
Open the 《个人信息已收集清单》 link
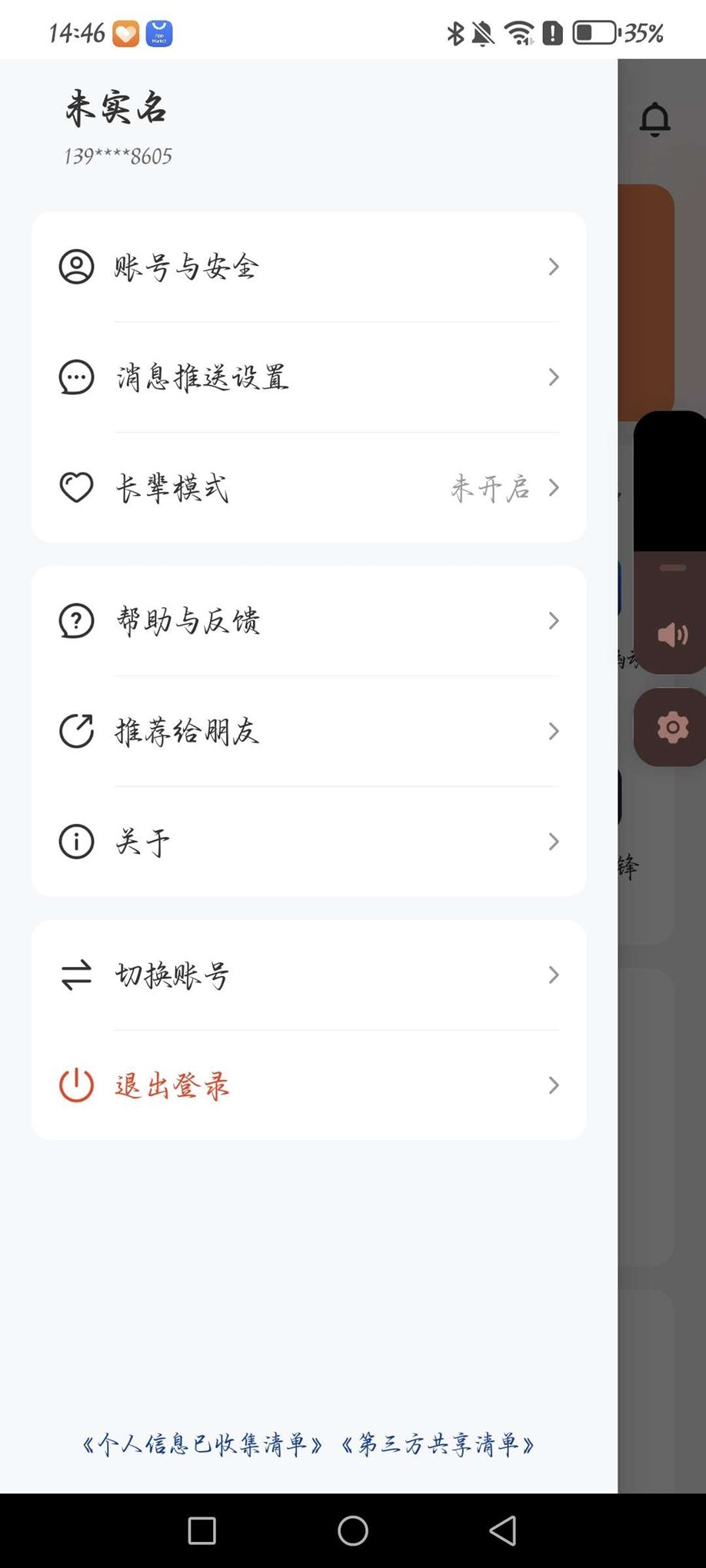coord(202,1445)
